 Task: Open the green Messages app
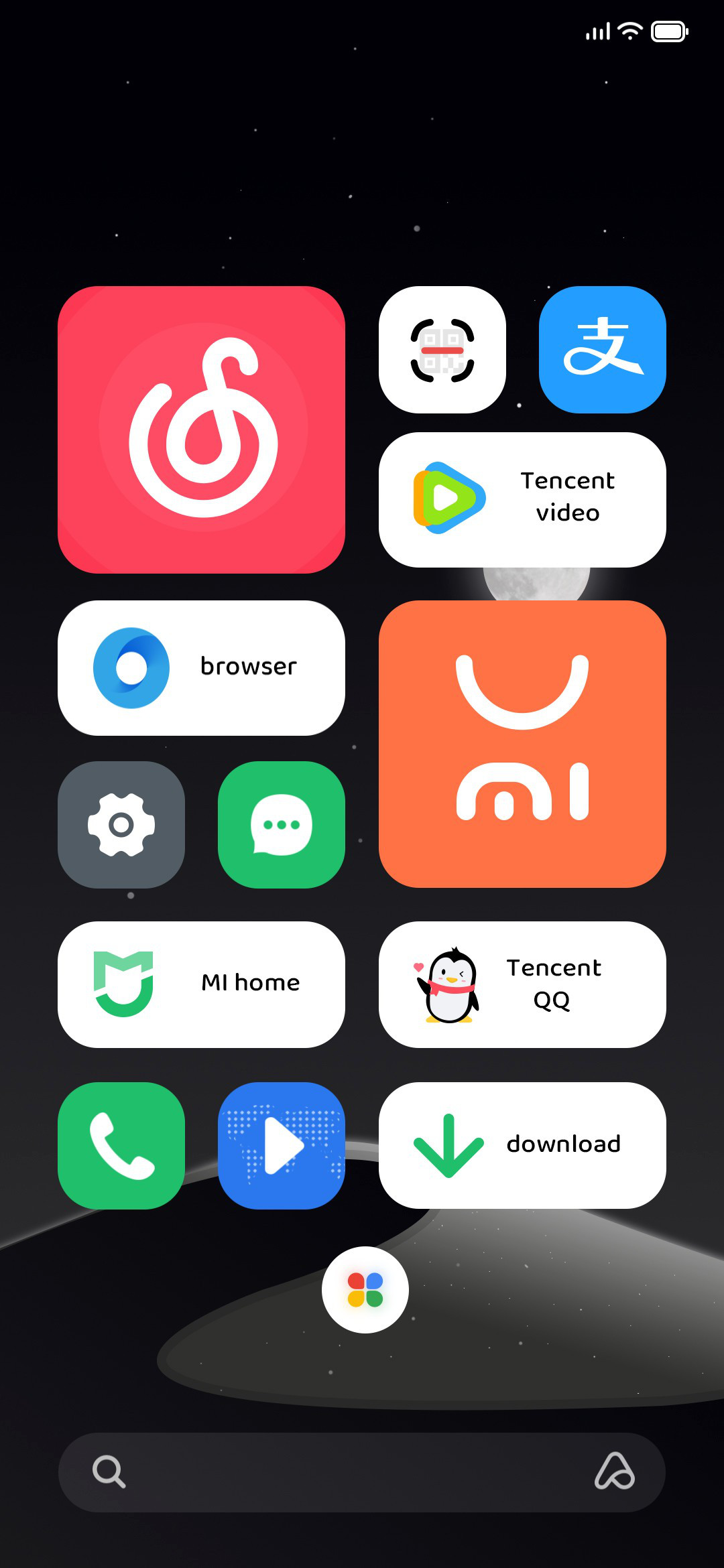point(282,825)
